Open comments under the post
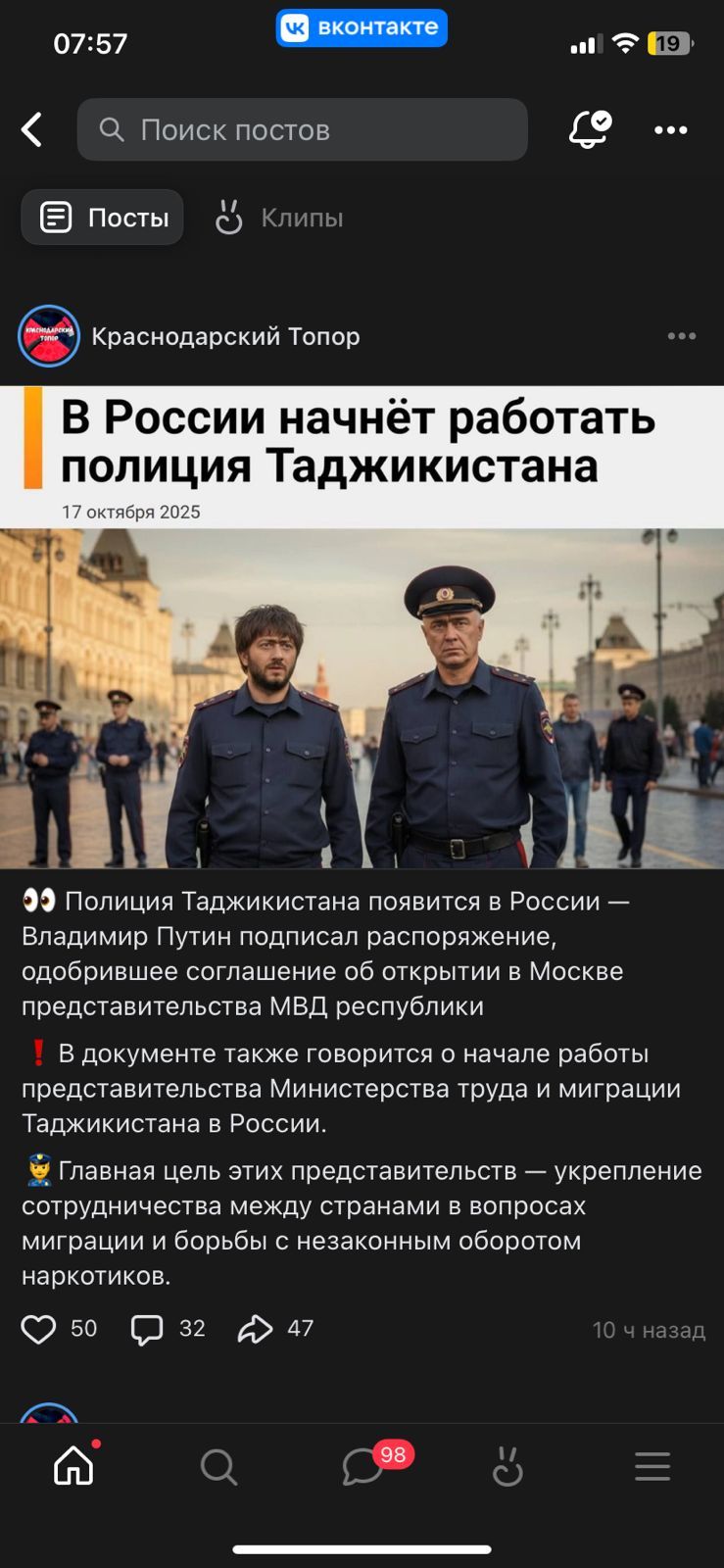724x1568 pixels. 147,1329
